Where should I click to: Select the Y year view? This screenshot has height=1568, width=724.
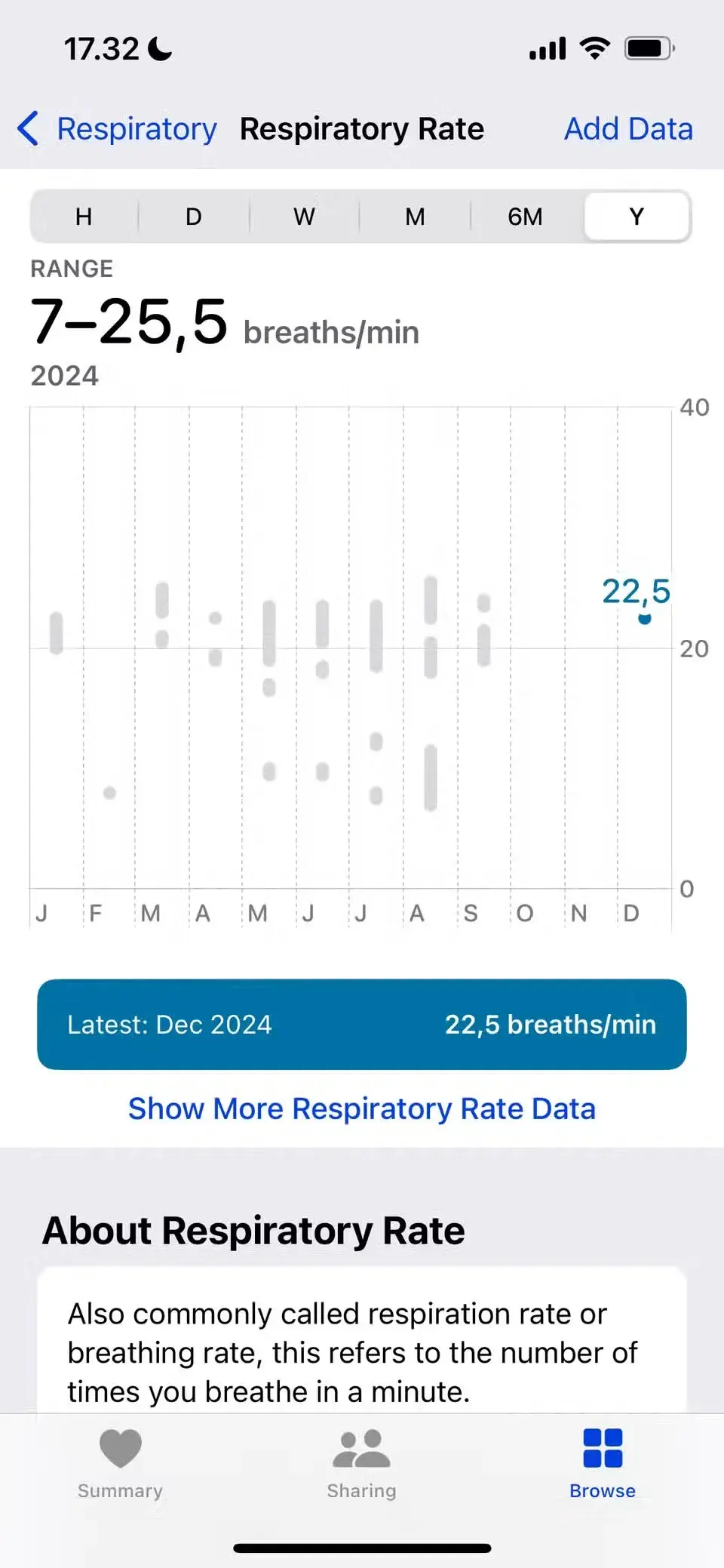point(637,217)
